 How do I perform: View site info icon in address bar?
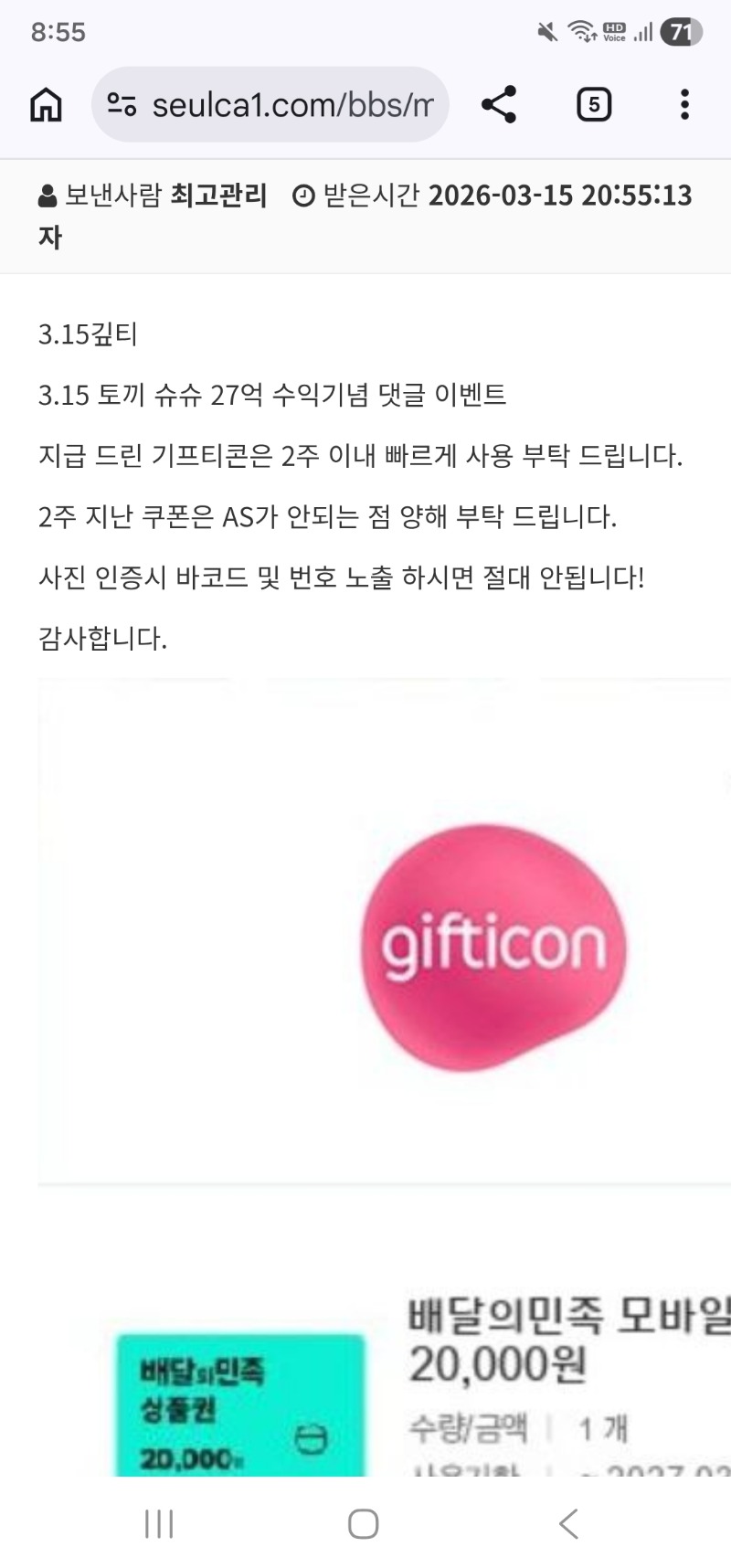pyautogui.click(x=122, y=105)
